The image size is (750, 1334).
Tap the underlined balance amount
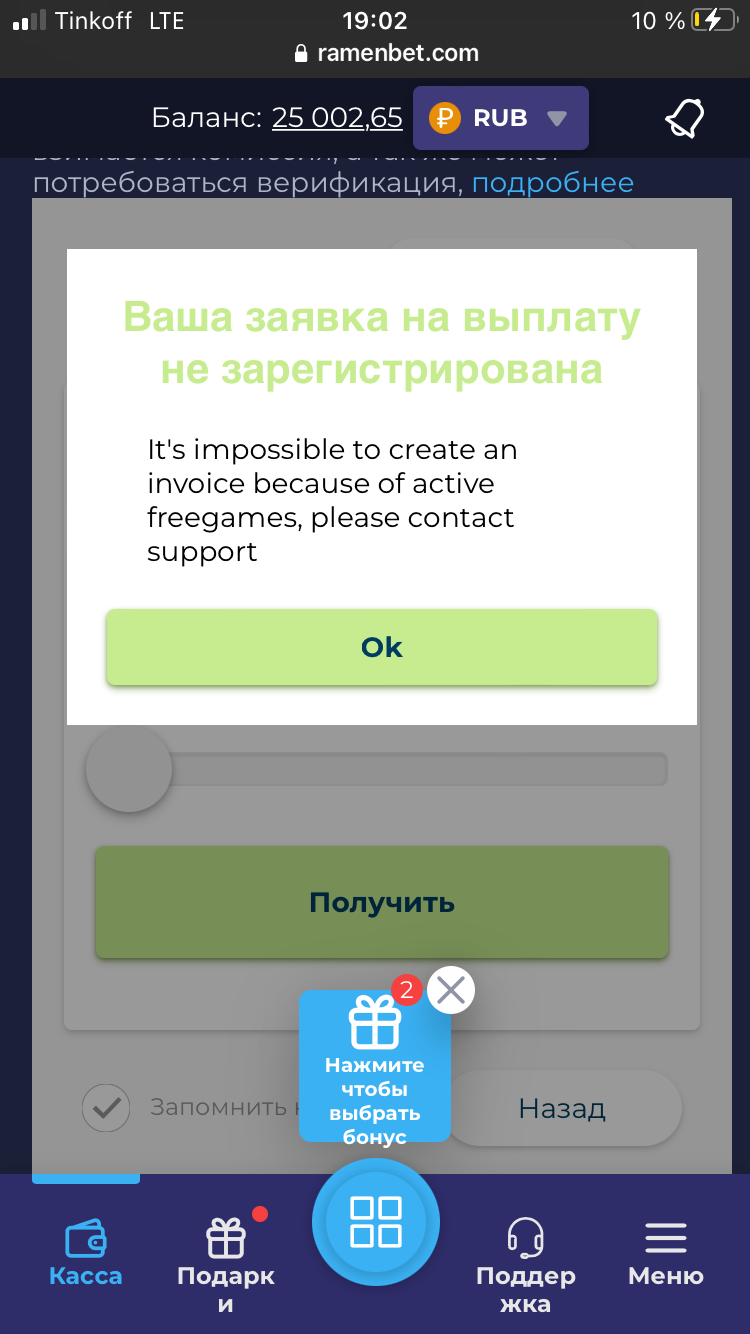[x=337, y=118]
